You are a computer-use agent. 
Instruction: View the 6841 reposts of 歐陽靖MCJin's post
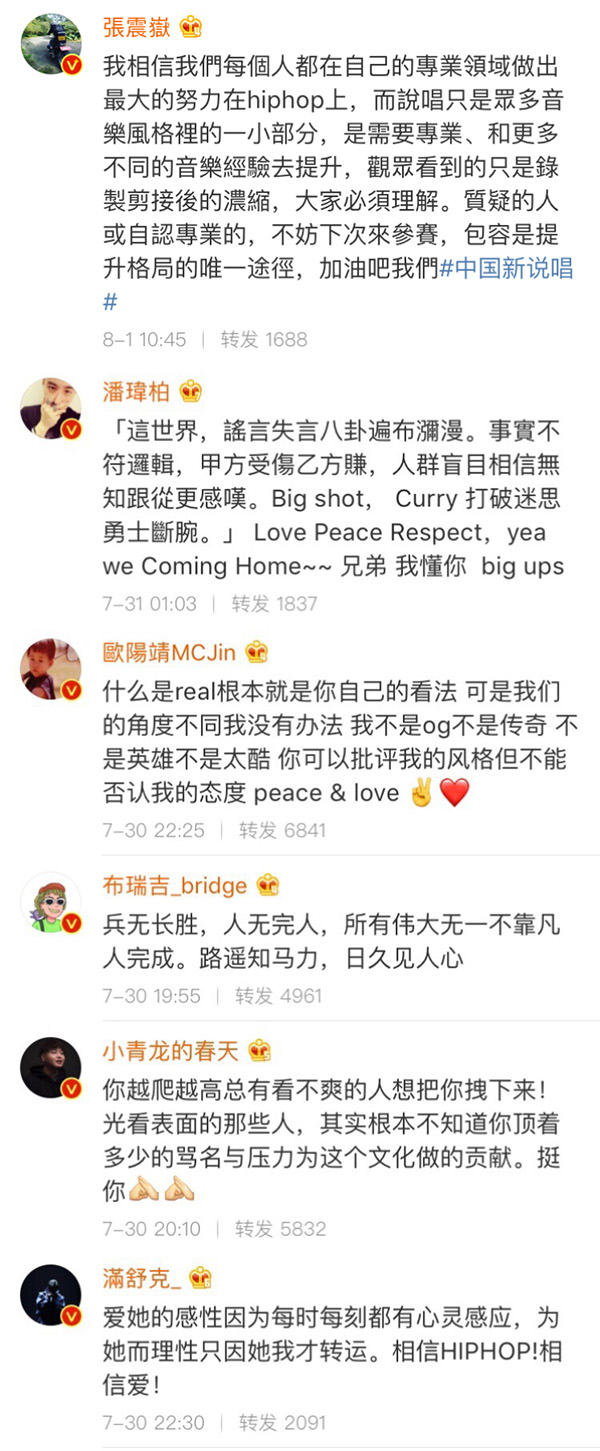tap(282, 829)
